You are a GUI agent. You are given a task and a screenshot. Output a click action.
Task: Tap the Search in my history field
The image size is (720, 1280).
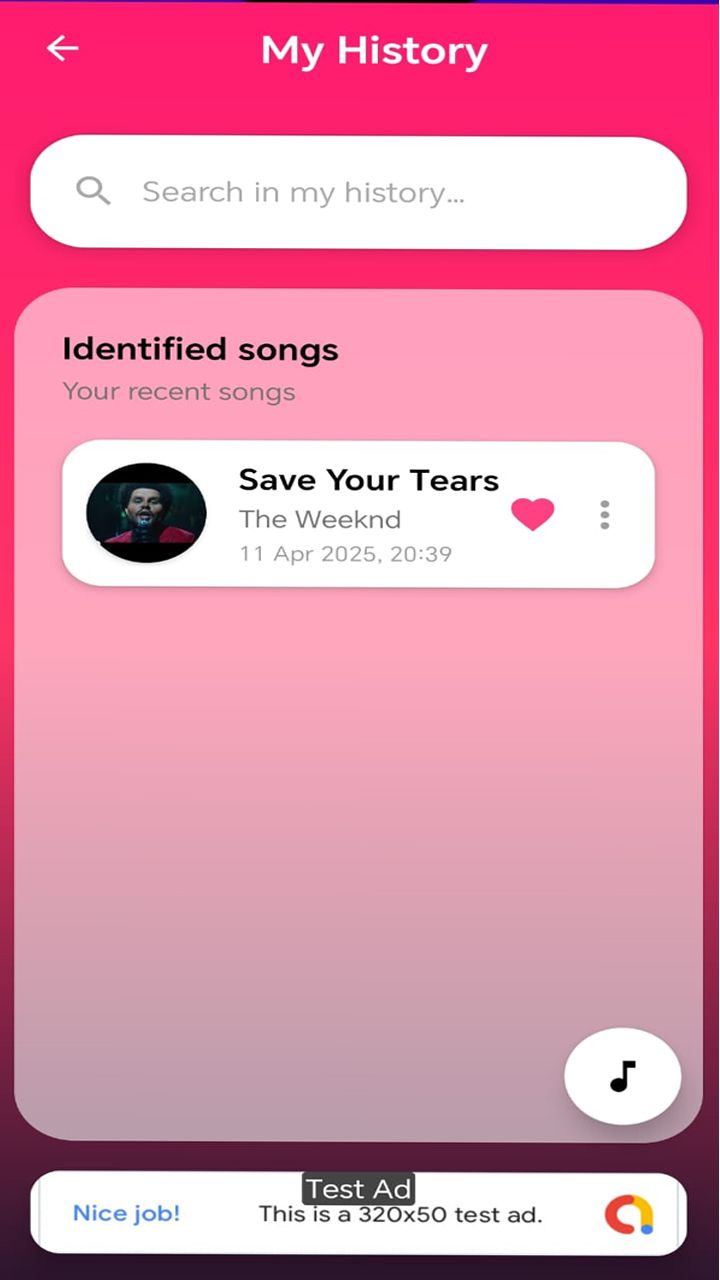(x=358, y=192)
